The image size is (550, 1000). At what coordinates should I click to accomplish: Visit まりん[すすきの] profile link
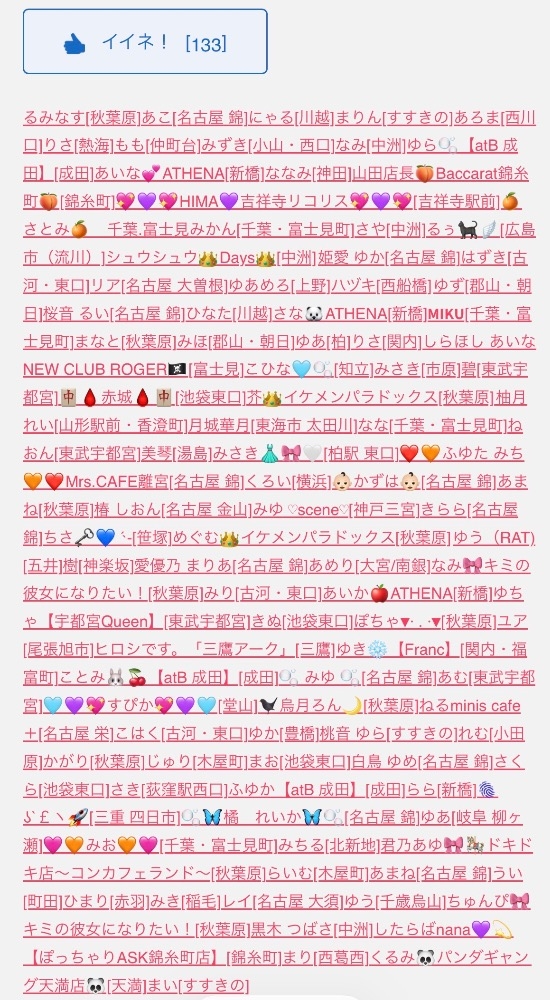pyautogui.click(x=394, y=118)
